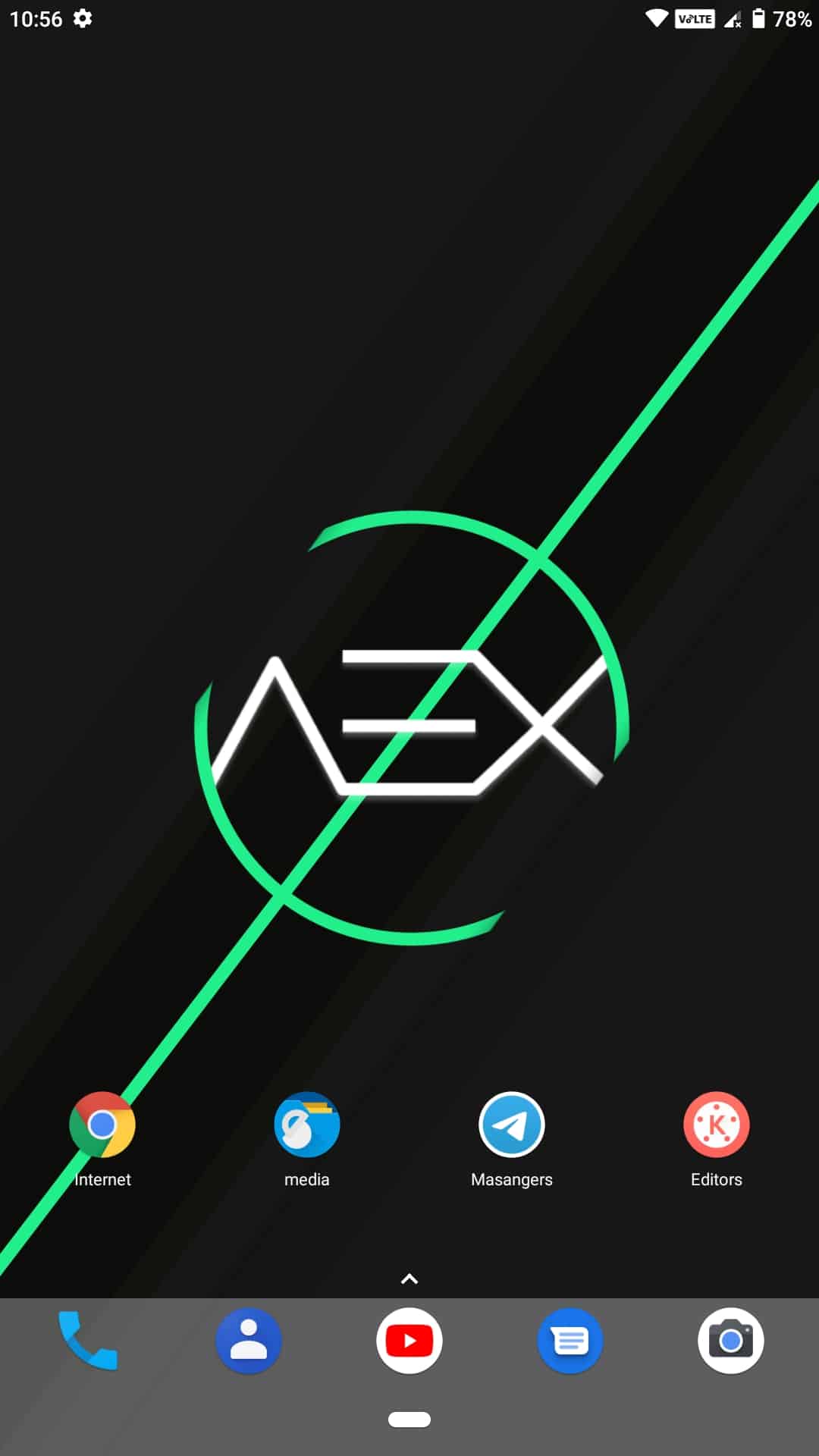Launch the Camera app
The image size is (819, 1456).
[x=730, y=1341]
